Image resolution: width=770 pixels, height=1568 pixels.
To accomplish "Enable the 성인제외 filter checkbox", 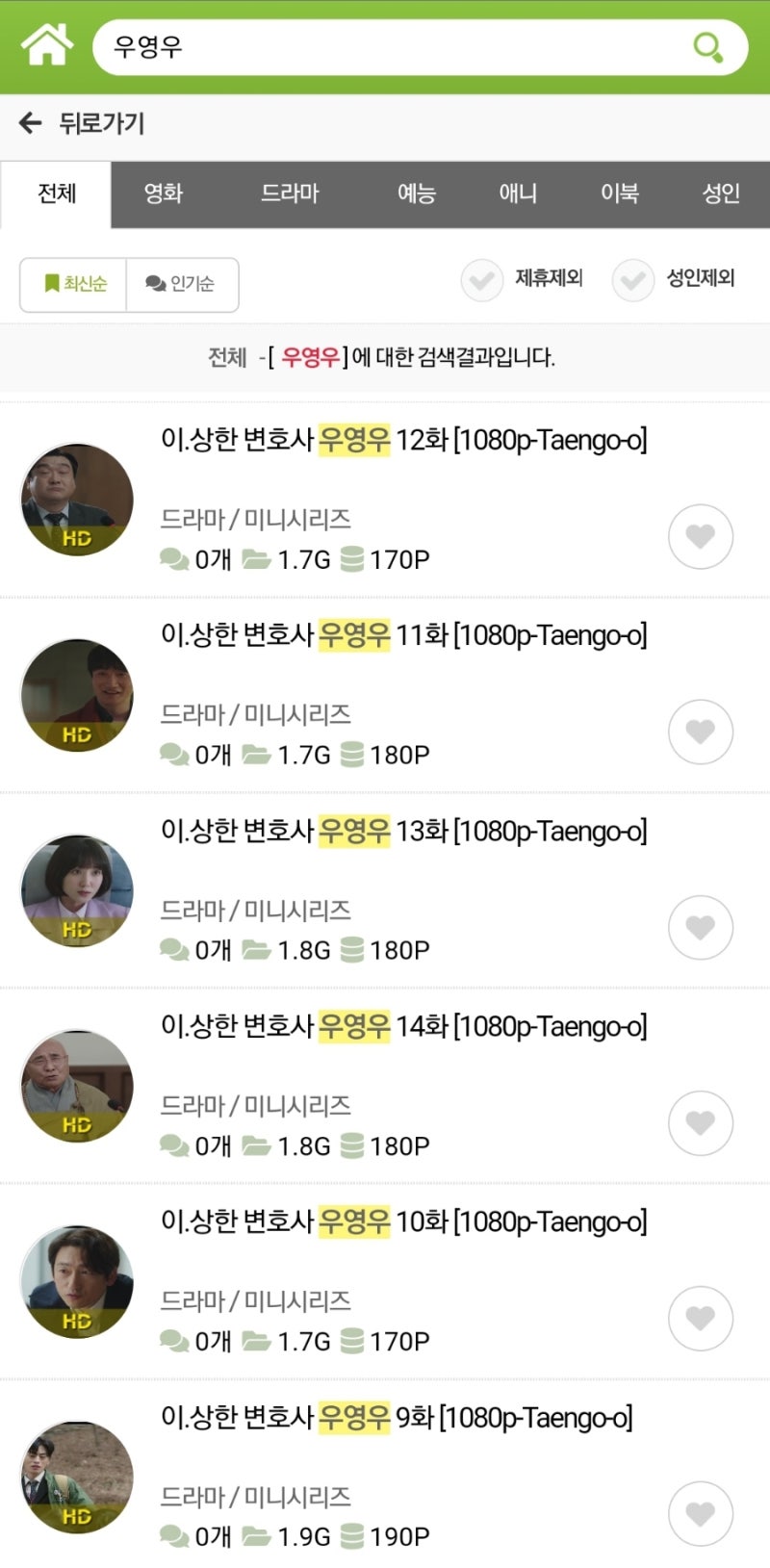I will pyautogui.click(x=633, y=280).
